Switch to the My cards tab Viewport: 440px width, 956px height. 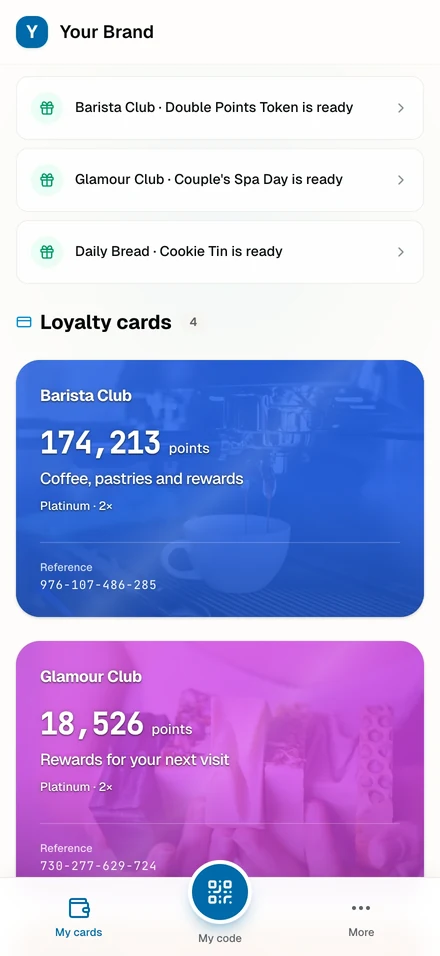coord(79,917)
